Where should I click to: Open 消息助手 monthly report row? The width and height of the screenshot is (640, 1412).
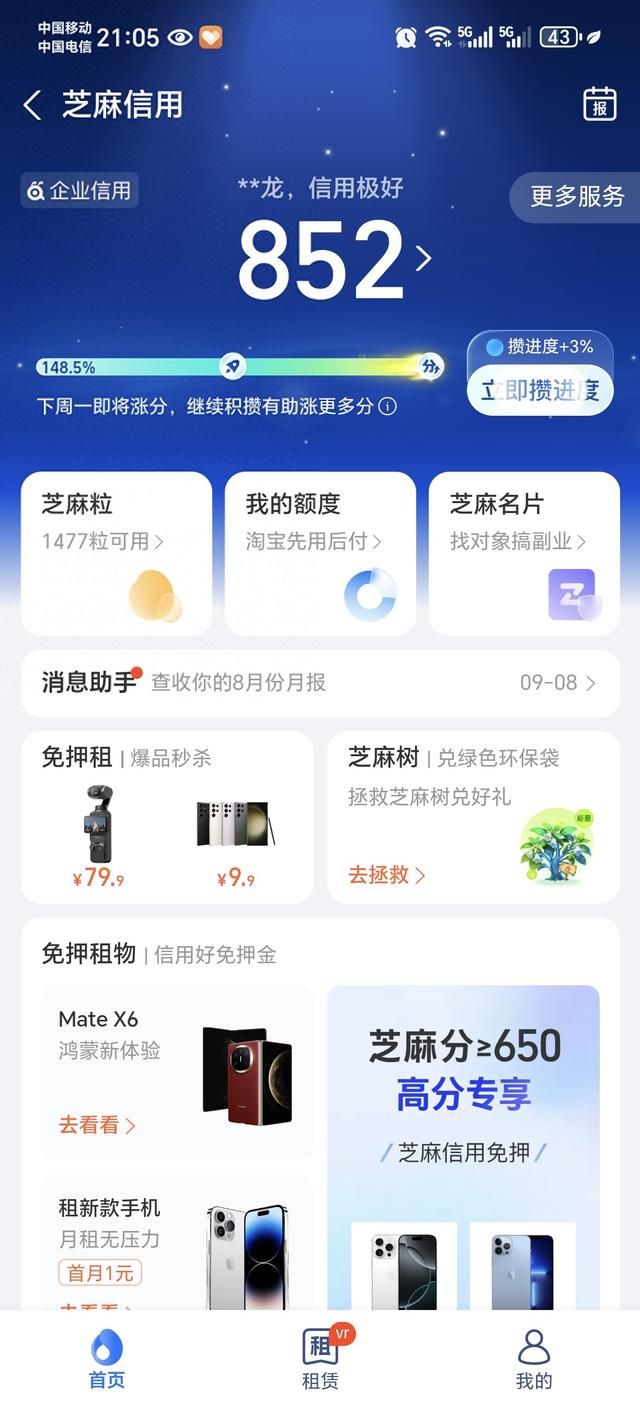point(320,683)
